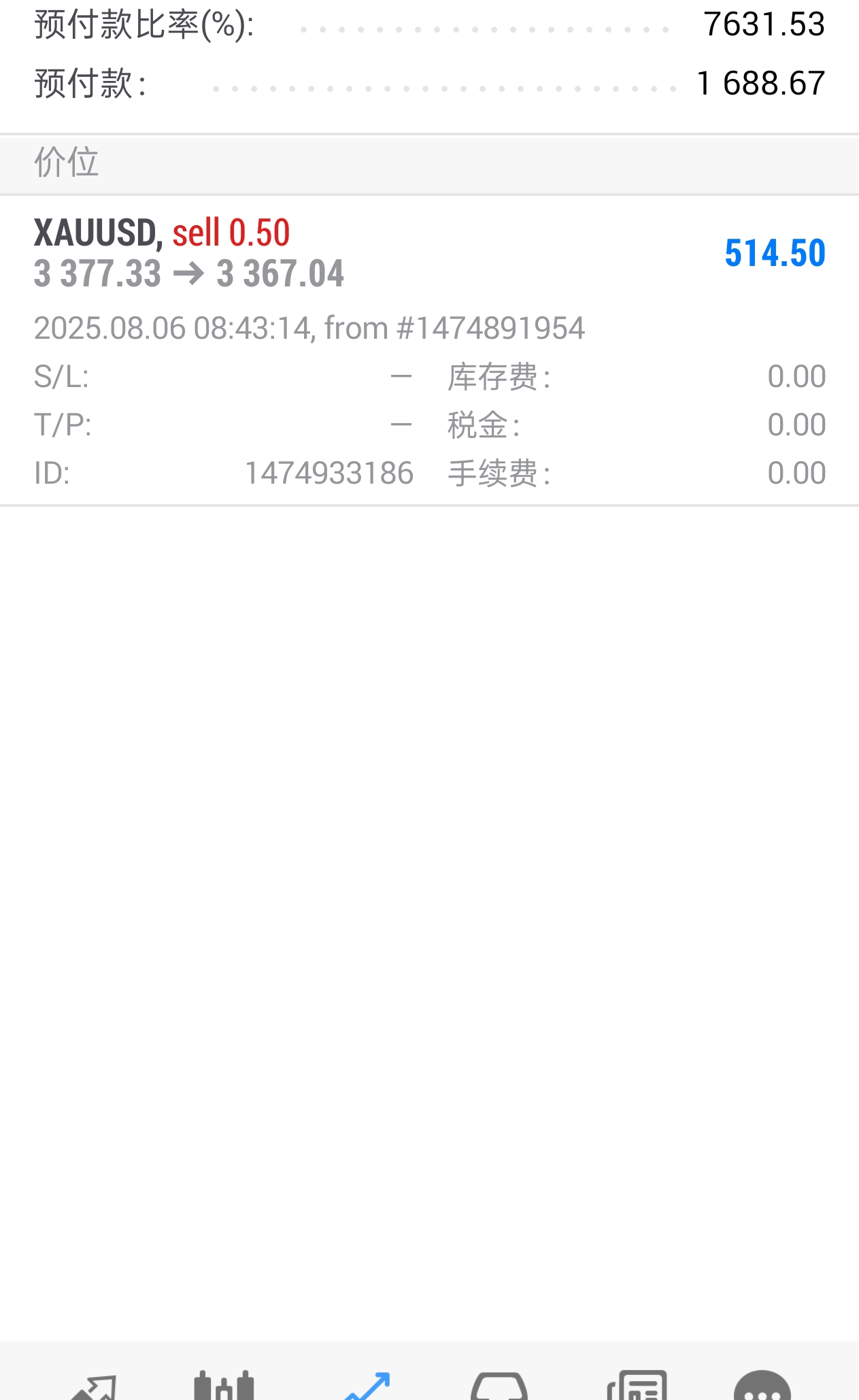Open the XAUUSD sell 0.50 position
Viewport: 859px width, 1400px height.
pos(429,350)
